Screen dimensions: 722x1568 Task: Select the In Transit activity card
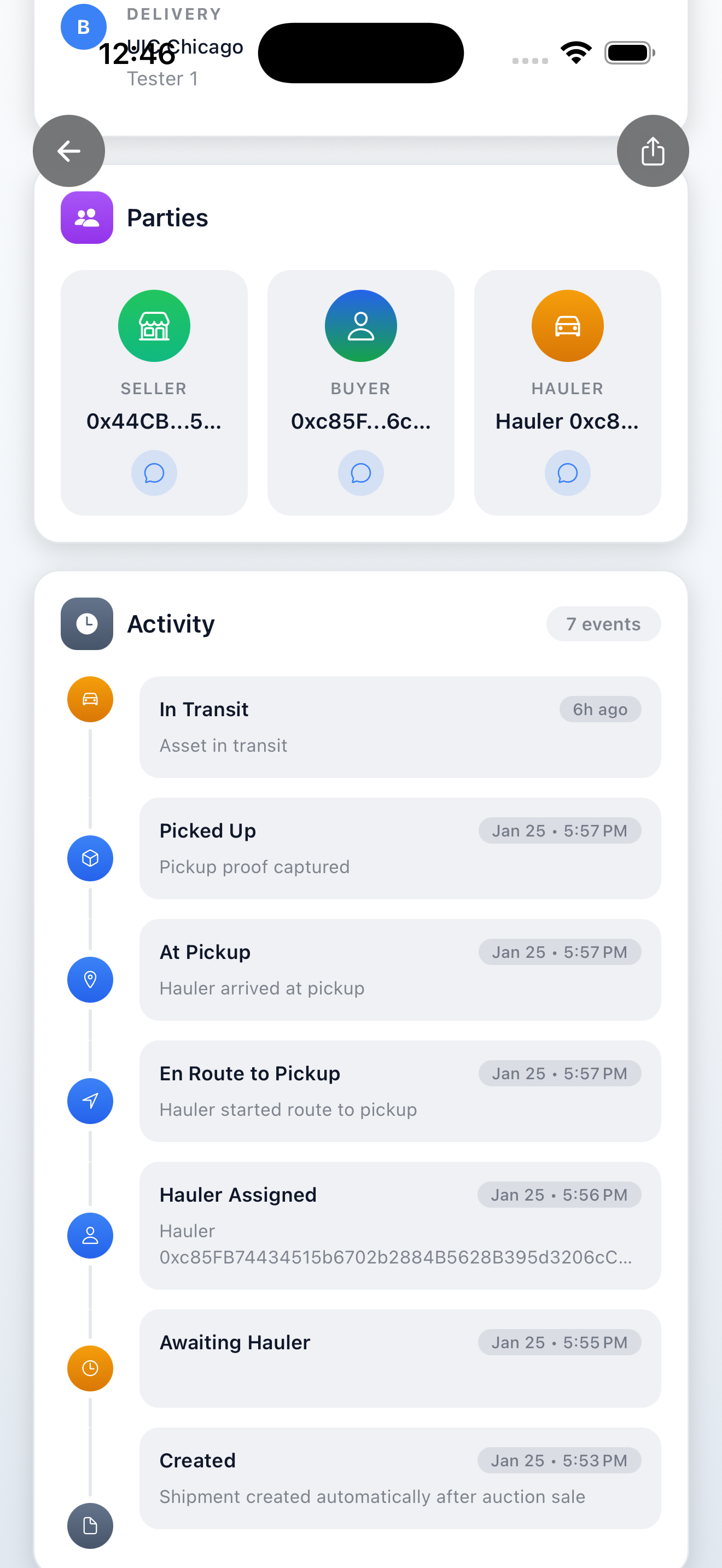399,727
